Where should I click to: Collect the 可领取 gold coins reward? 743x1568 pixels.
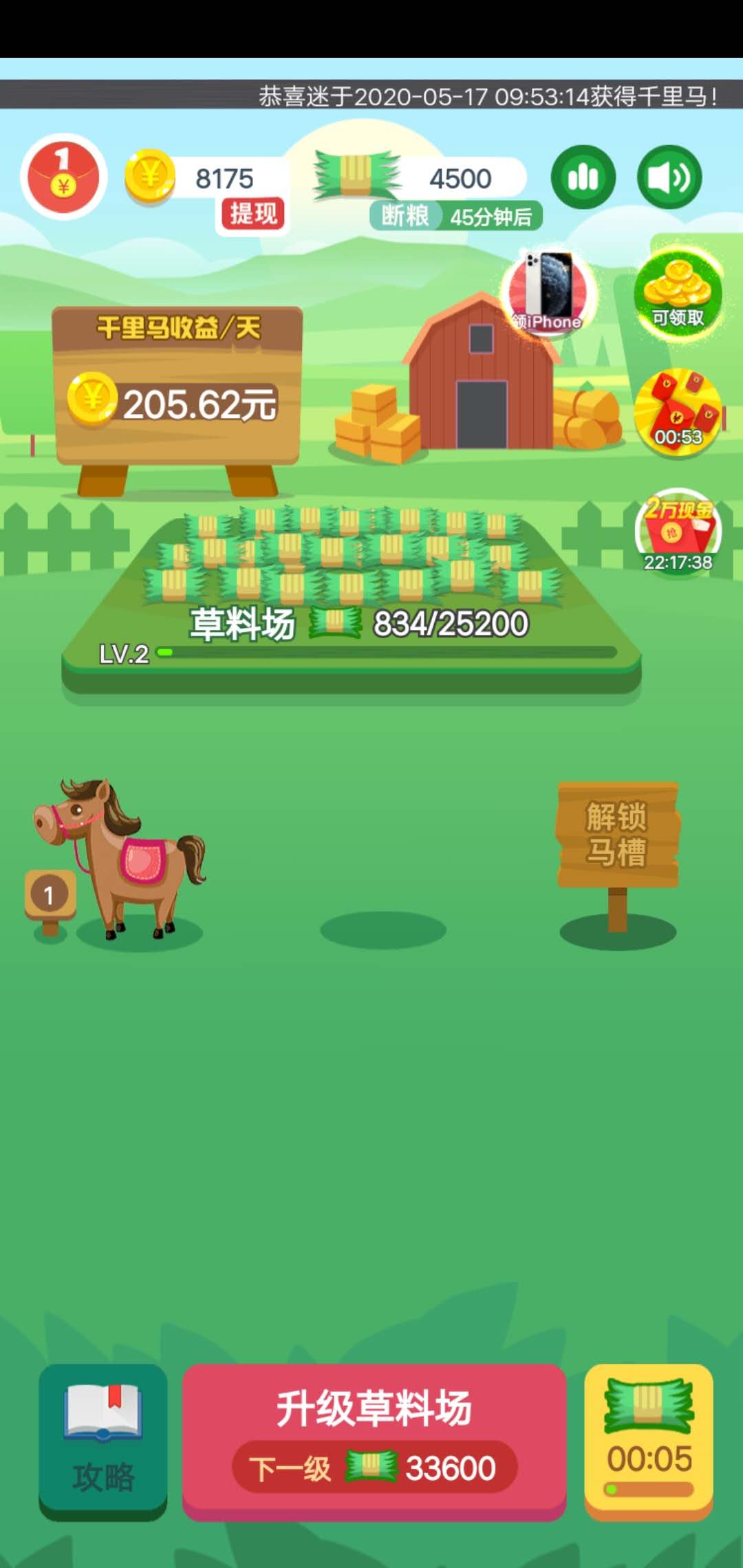coord(677,292)
